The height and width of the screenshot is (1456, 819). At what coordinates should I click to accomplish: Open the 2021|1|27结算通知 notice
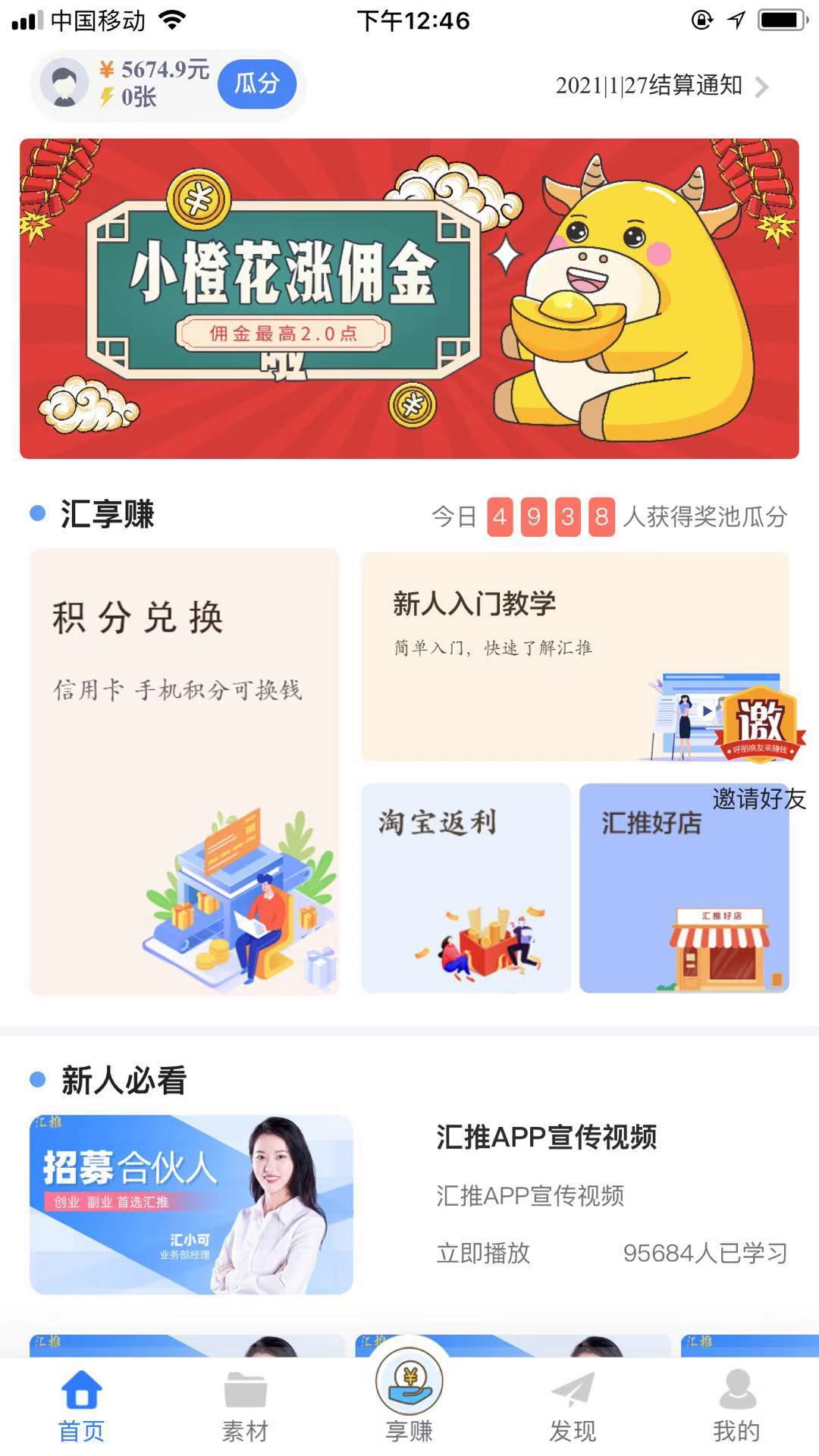pyautogui.click(x=661, y=86)
